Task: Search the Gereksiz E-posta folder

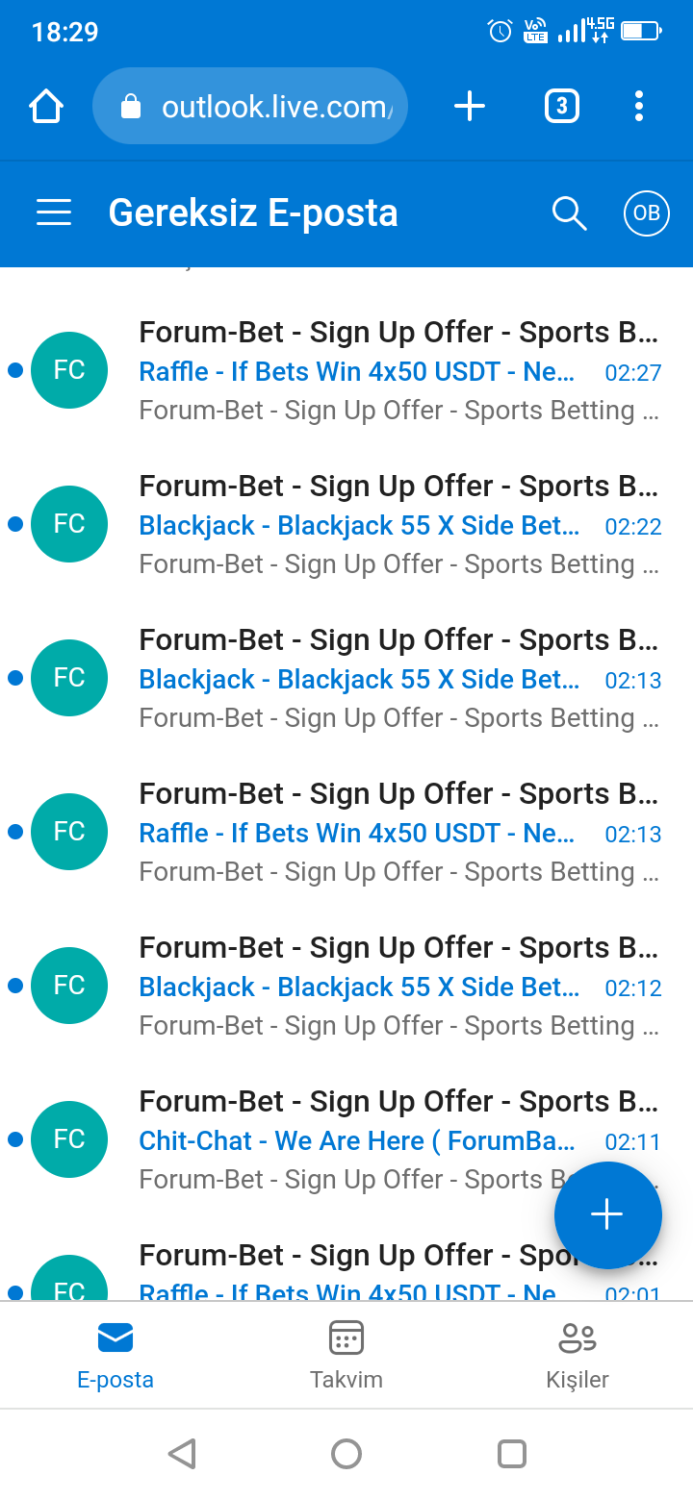Action: (x=569, y=213)
